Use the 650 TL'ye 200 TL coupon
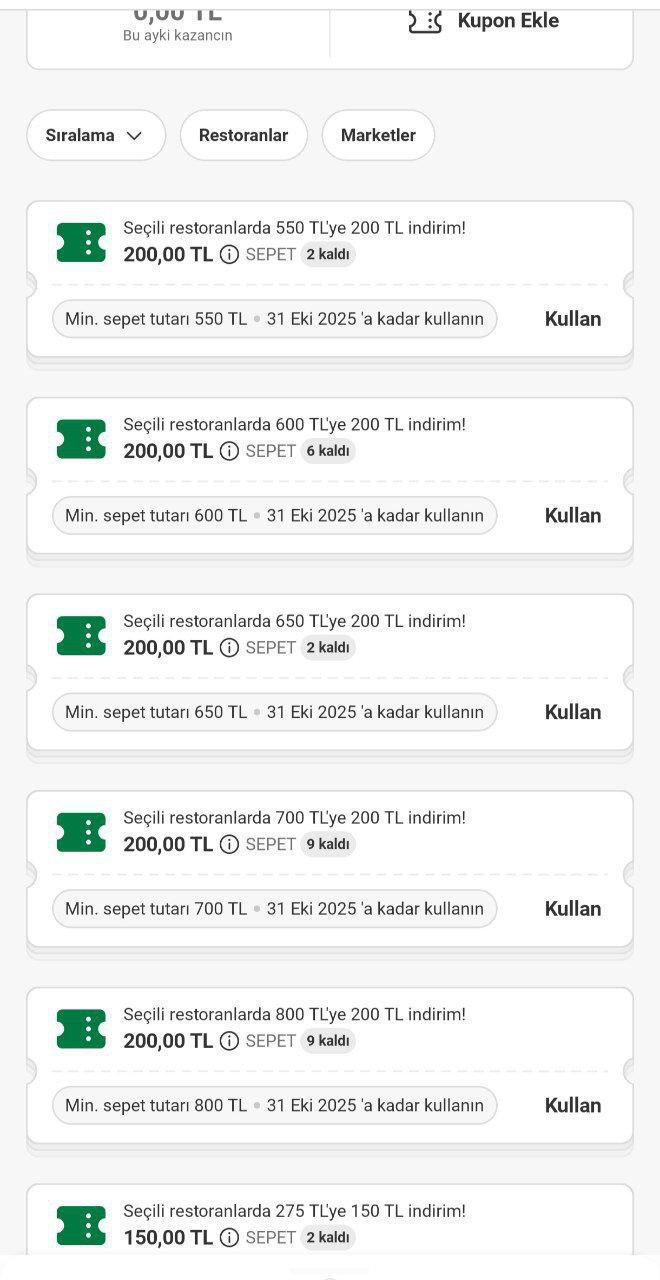The height and width of the screenshot is (1280, 660). click(x=572, y=712)
